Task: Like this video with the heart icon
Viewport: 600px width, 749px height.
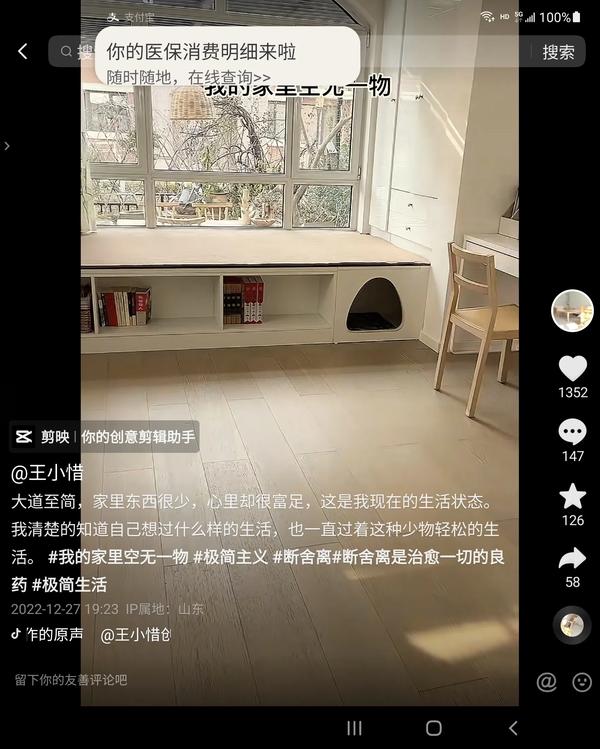Action: click(x=572, y=368)
